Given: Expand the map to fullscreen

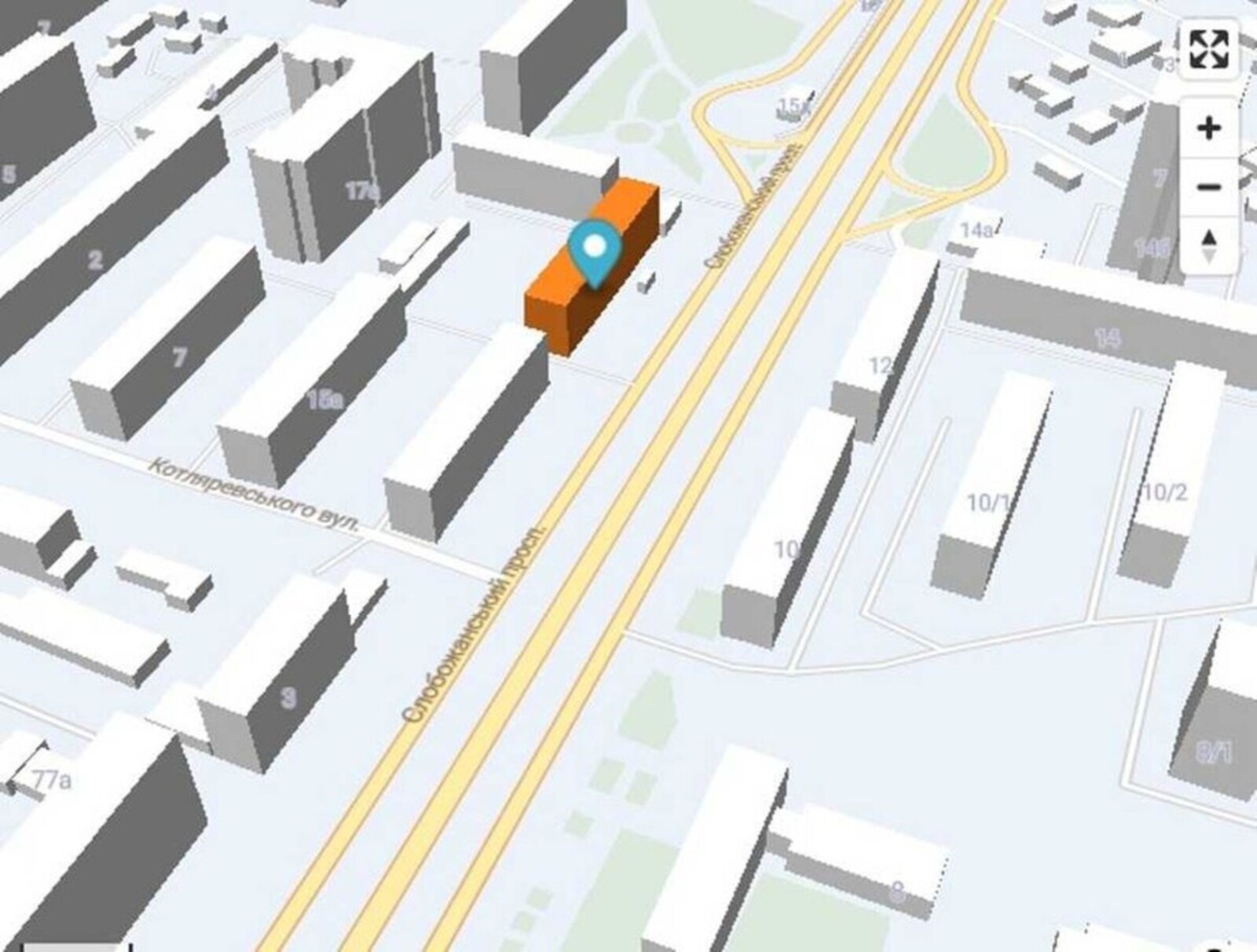Looking at the screenshot, I should (1208, 49).
